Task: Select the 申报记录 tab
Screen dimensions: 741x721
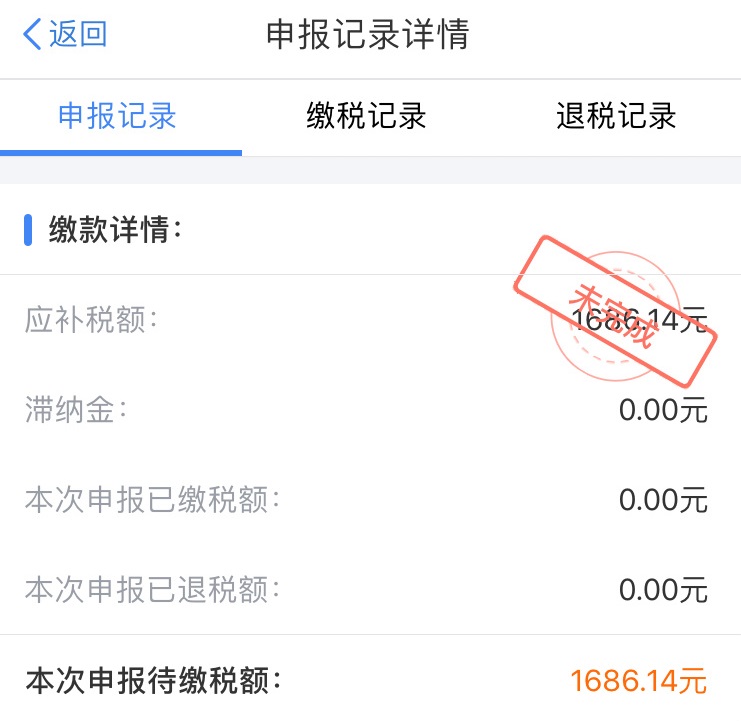Action: 117,116
